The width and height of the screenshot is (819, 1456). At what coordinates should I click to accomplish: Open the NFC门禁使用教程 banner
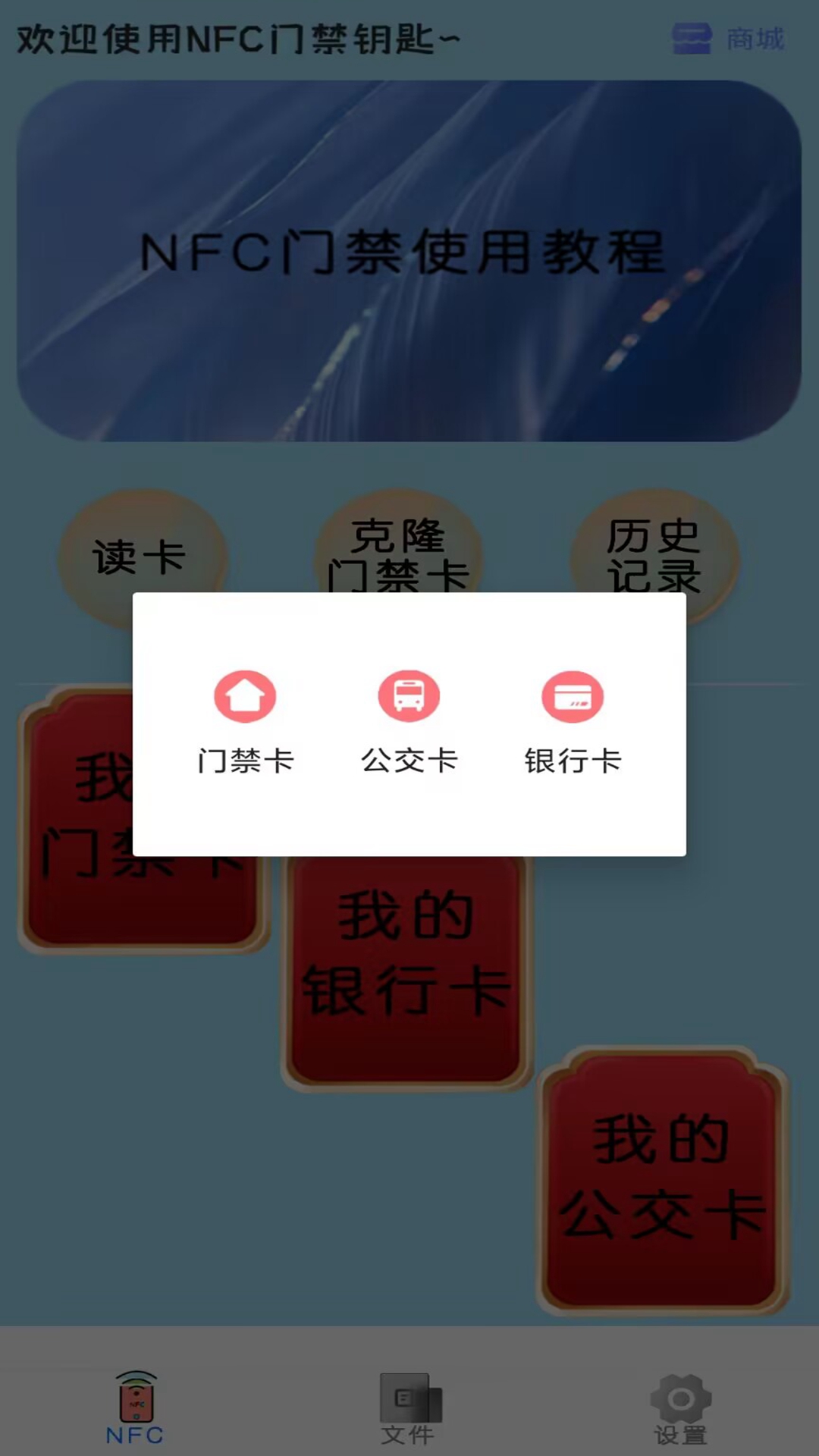[409, 261]
